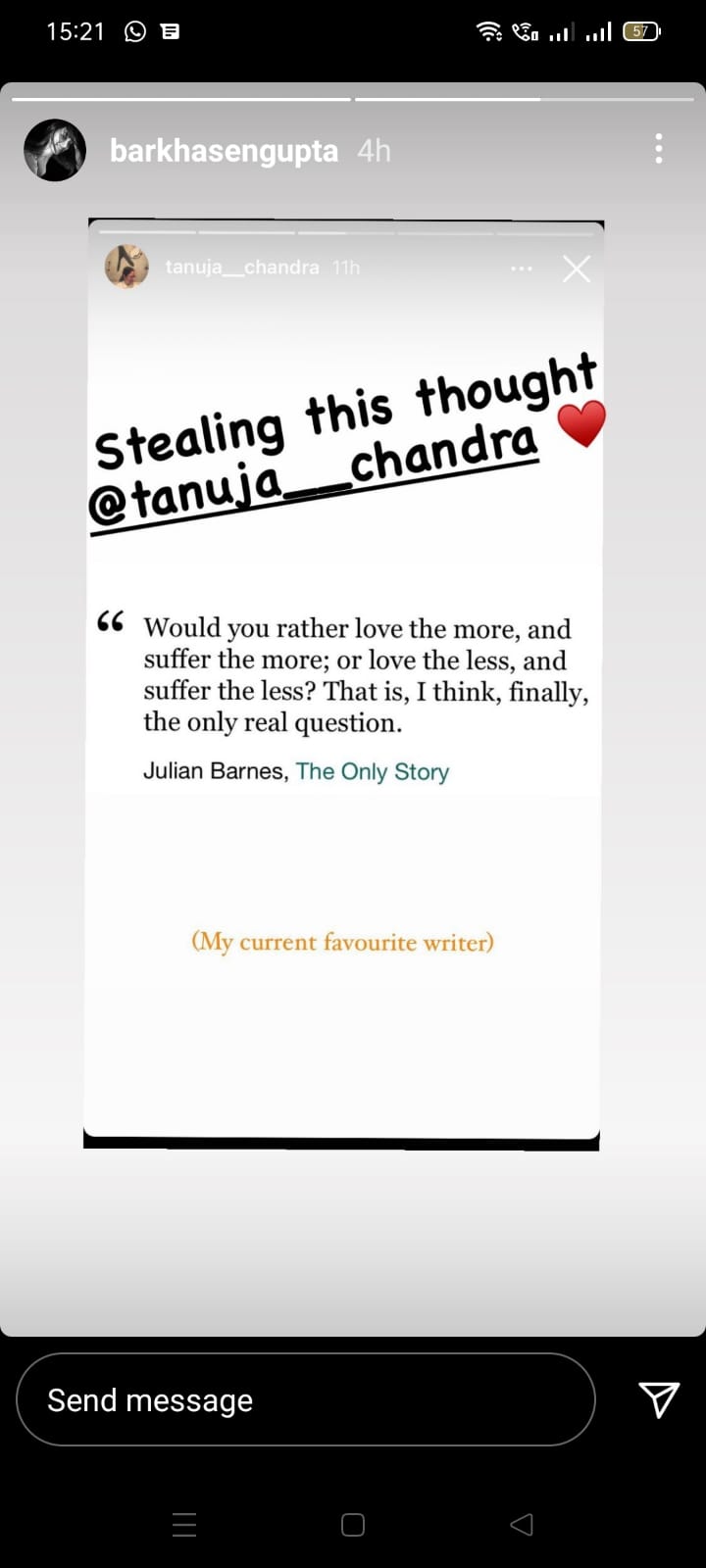The width and height of the screenshot is (706, 1568).
Task: Tap the Send message field
Action: 305,1399
